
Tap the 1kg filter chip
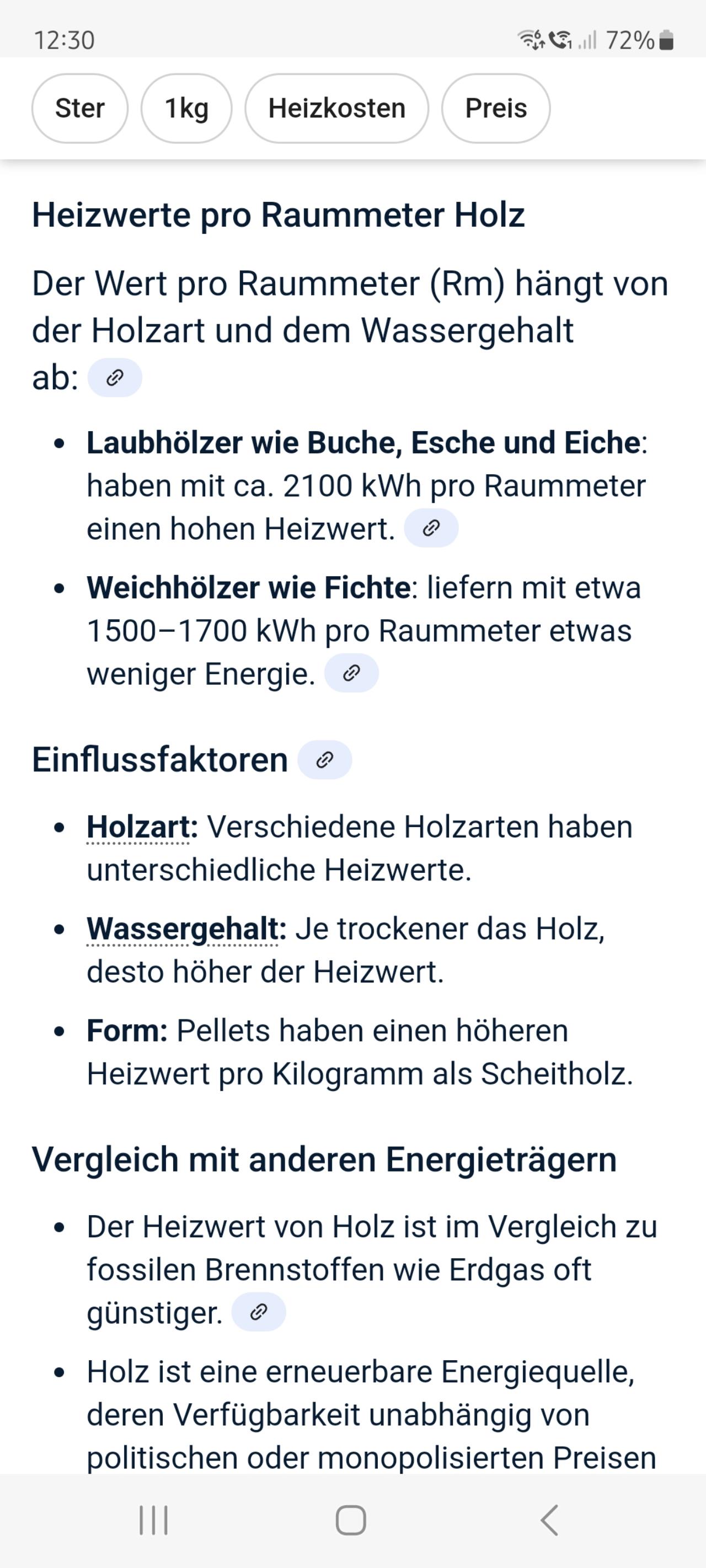[186, 109]
